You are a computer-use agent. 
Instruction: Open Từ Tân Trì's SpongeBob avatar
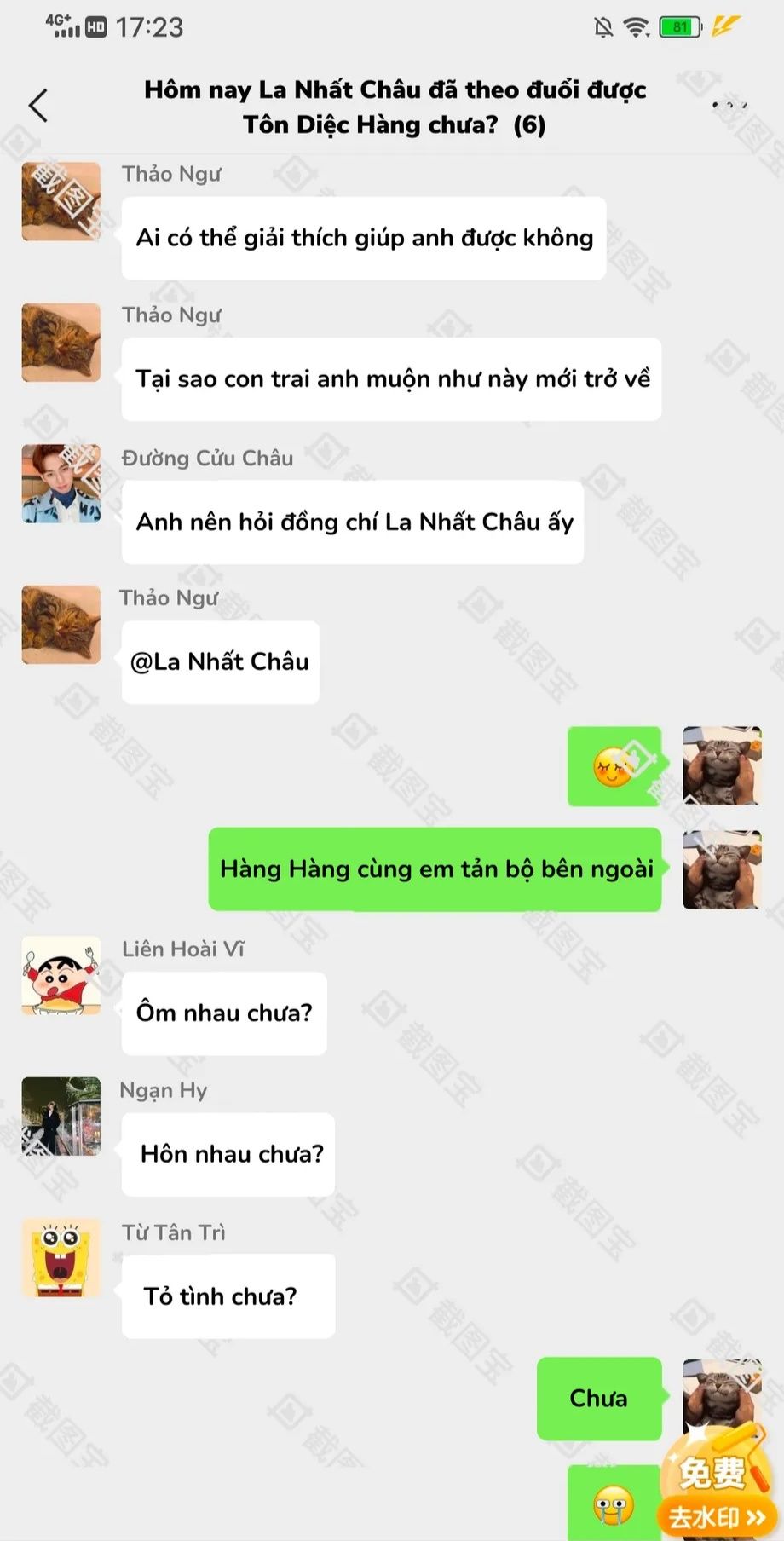pyautogui.click(x=61, y=1259)
